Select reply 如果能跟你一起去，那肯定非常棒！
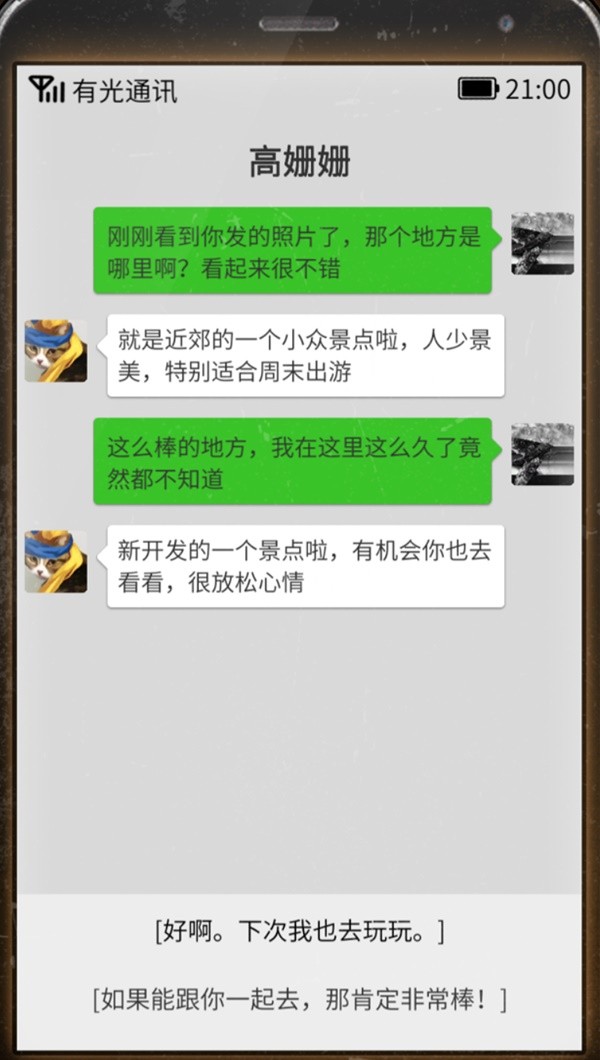Image resolution: width=600 pixels, height=1060 pixels. coord(299,998)
